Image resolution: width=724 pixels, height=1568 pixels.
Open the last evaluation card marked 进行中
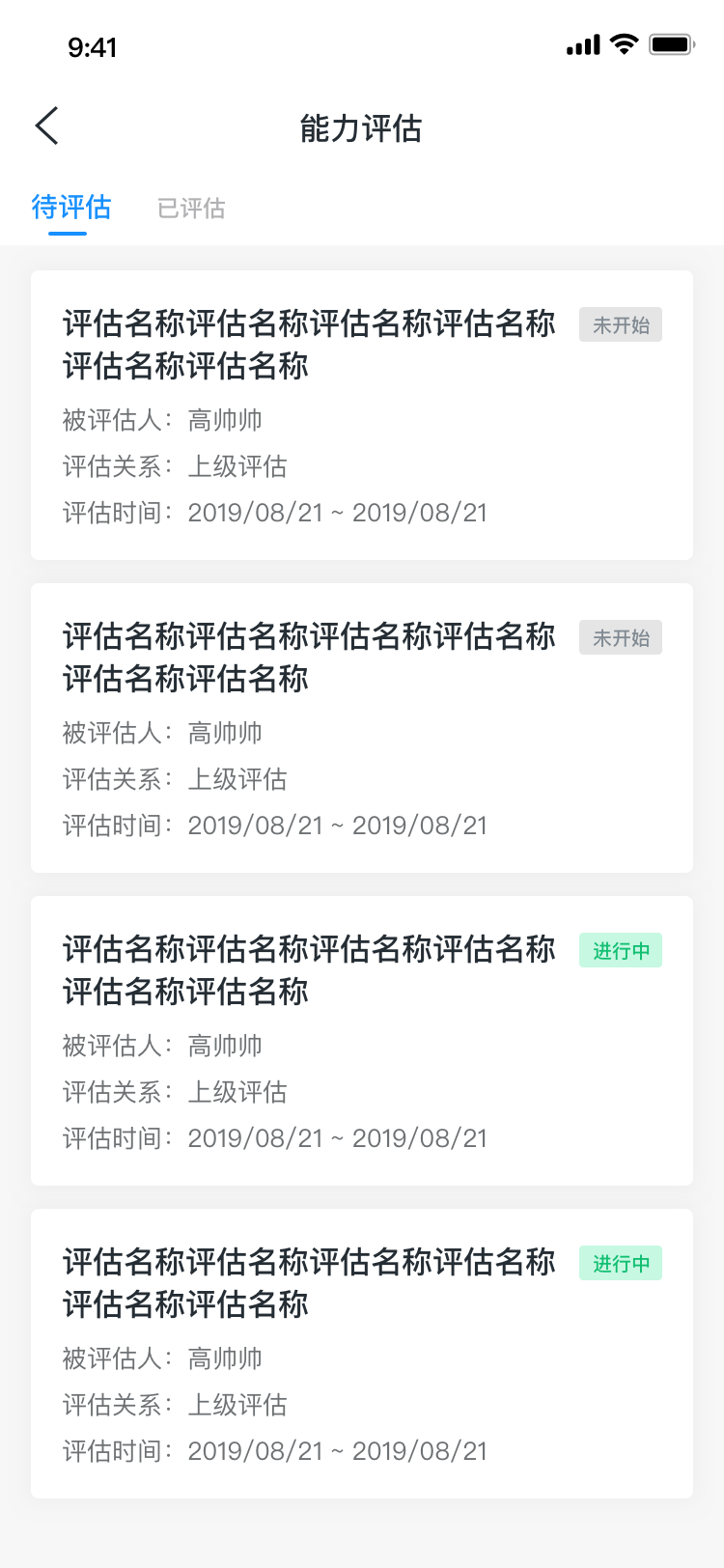361,1354
